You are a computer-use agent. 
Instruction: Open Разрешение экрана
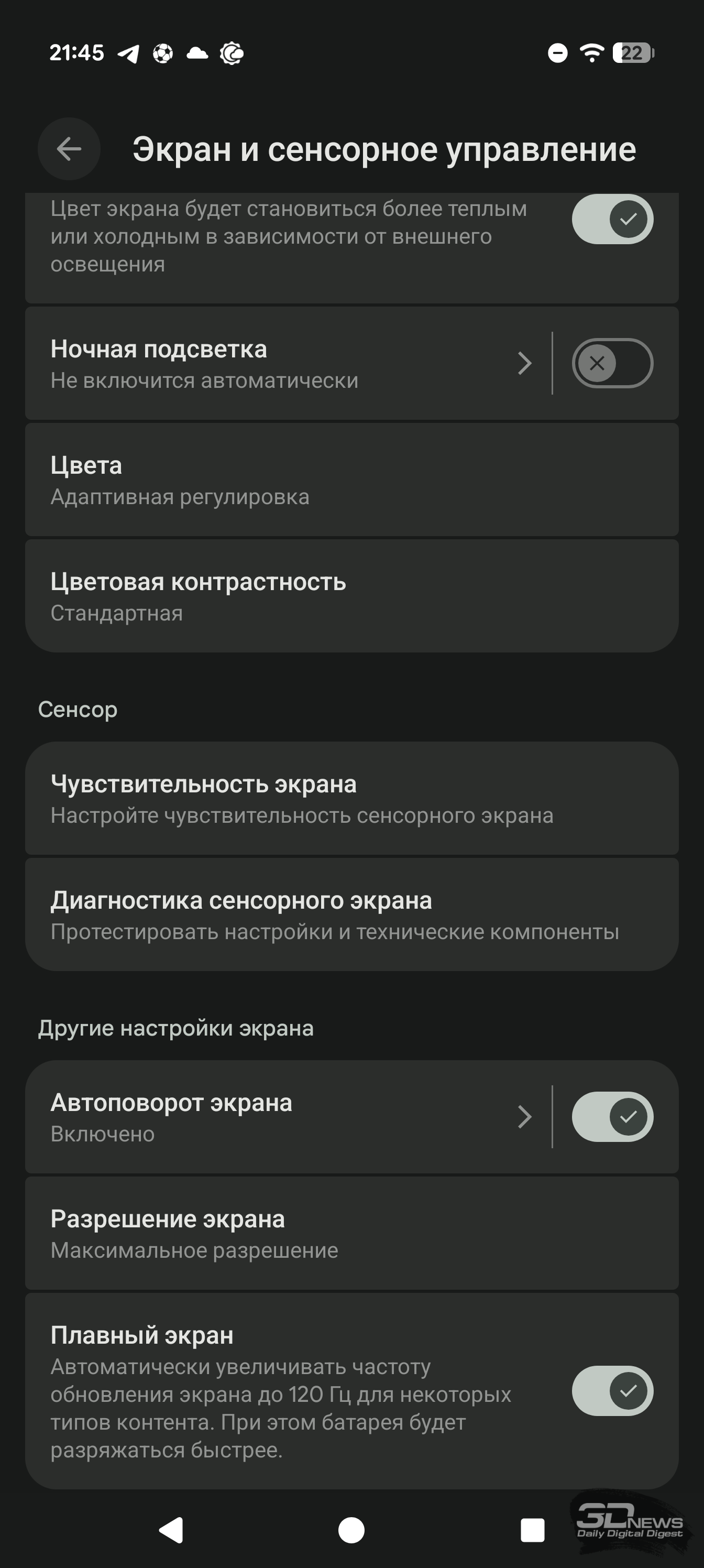pos(351,1233)
